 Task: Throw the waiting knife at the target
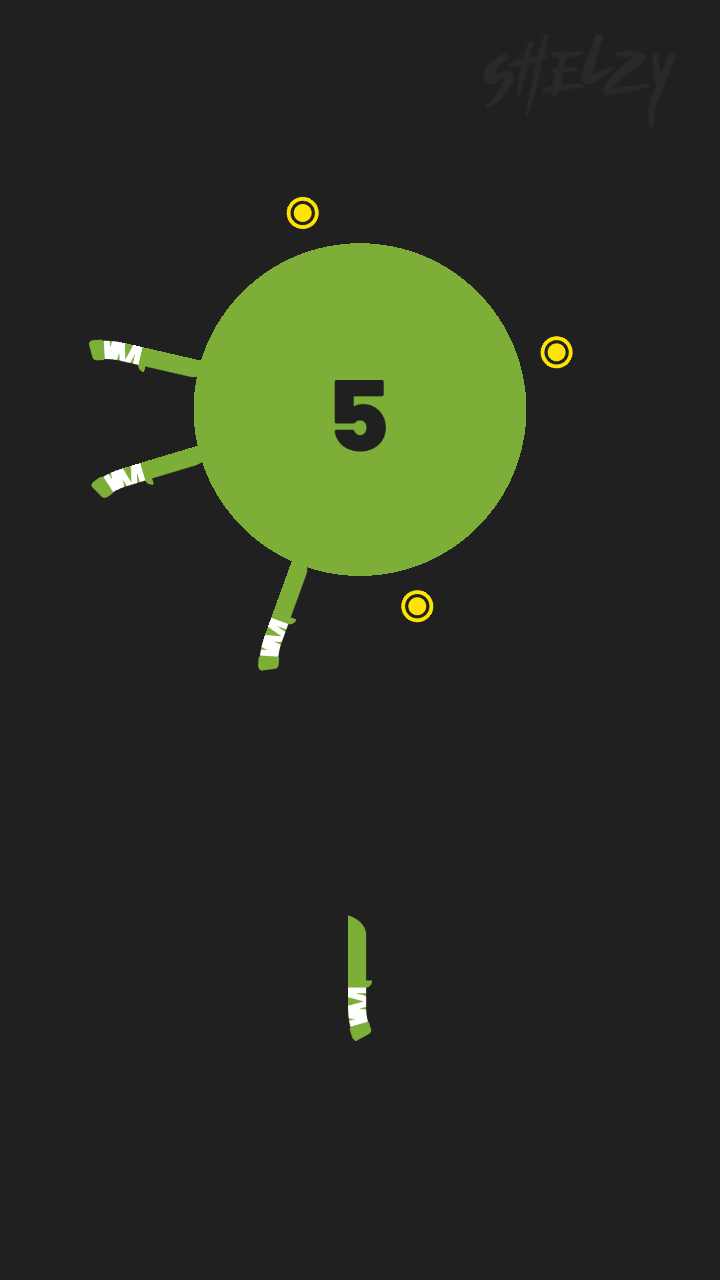click(358, 978)
